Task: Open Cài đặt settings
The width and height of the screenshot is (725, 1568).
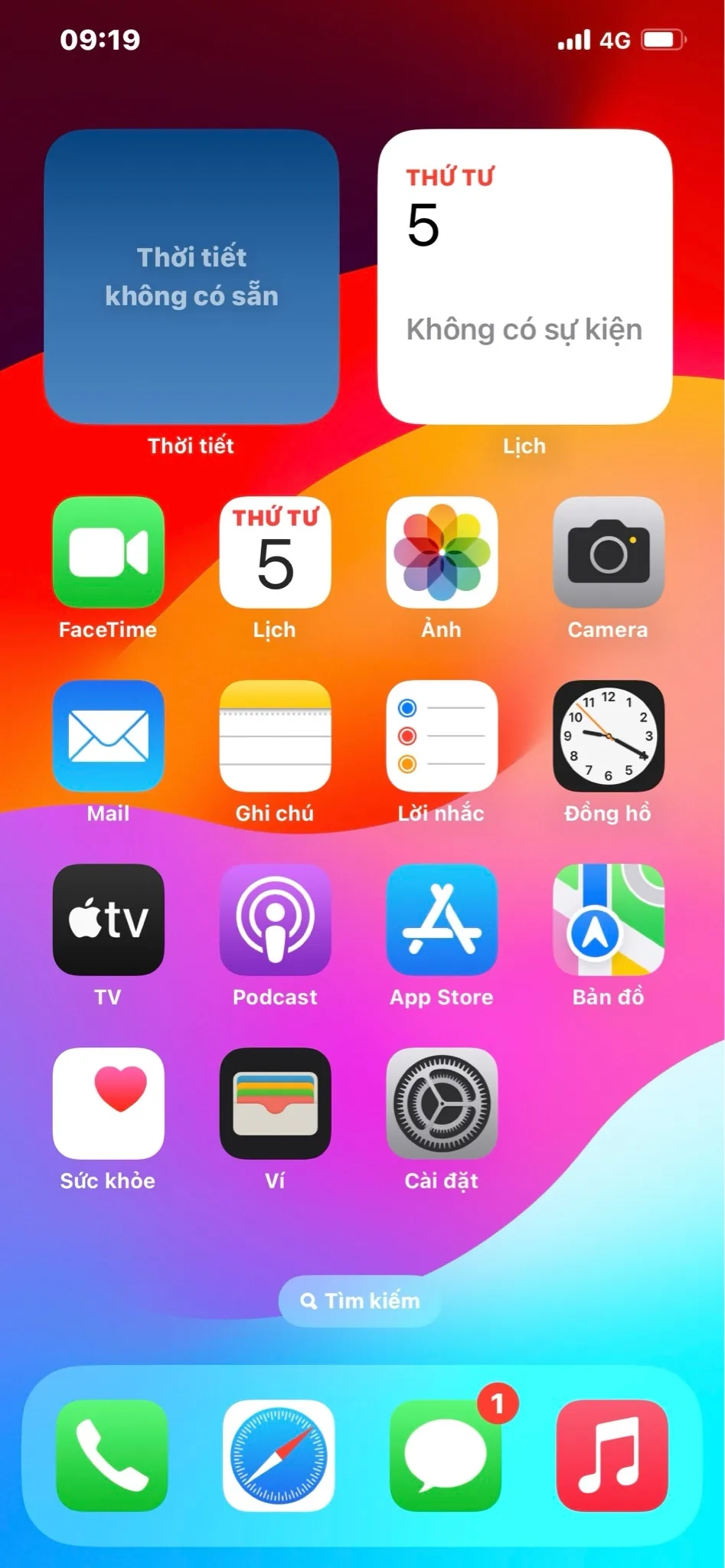Action: [442, 1103]
